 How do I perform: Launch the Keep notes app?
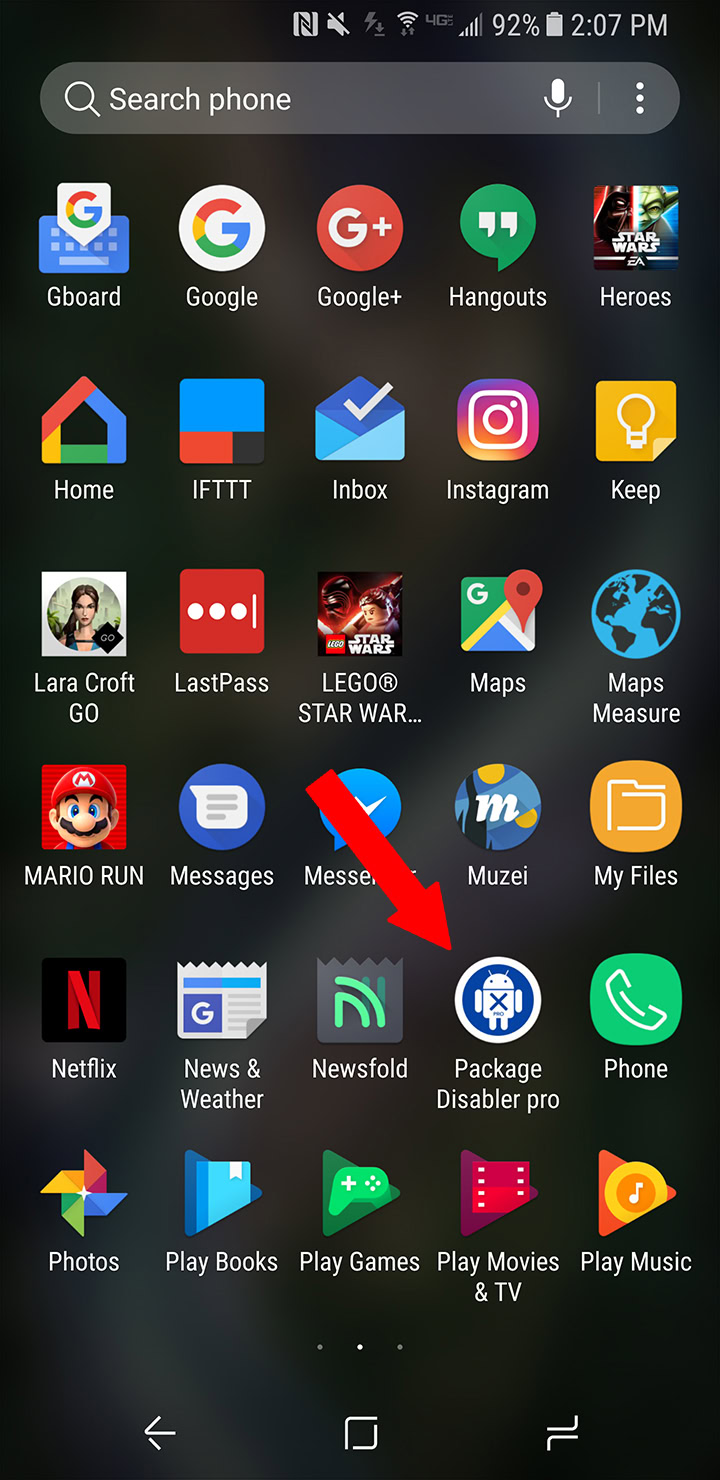click(635, 421)
